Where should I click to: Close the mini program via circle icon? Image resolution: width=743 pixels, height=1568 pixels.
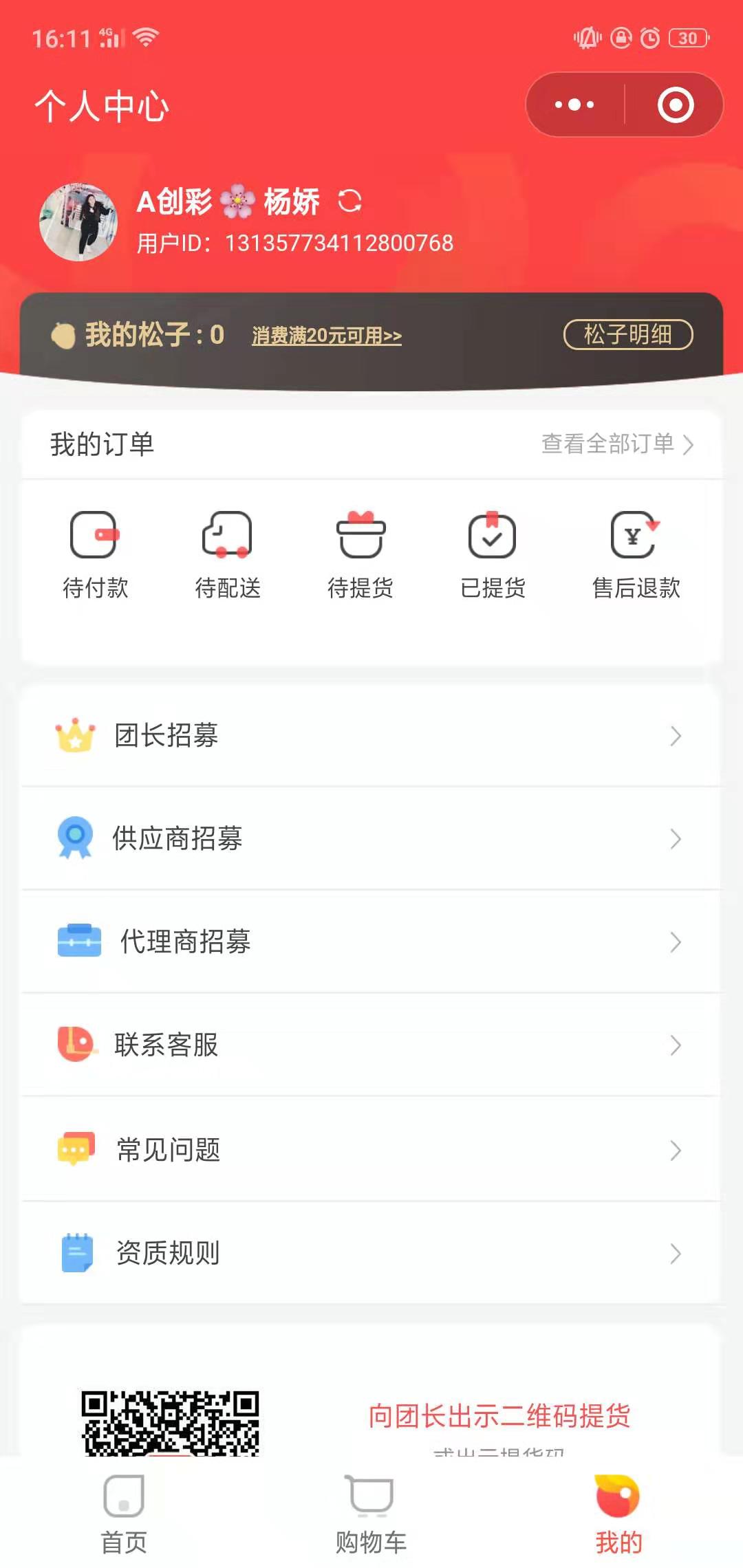pyautogui.click(x=675, y=105)
